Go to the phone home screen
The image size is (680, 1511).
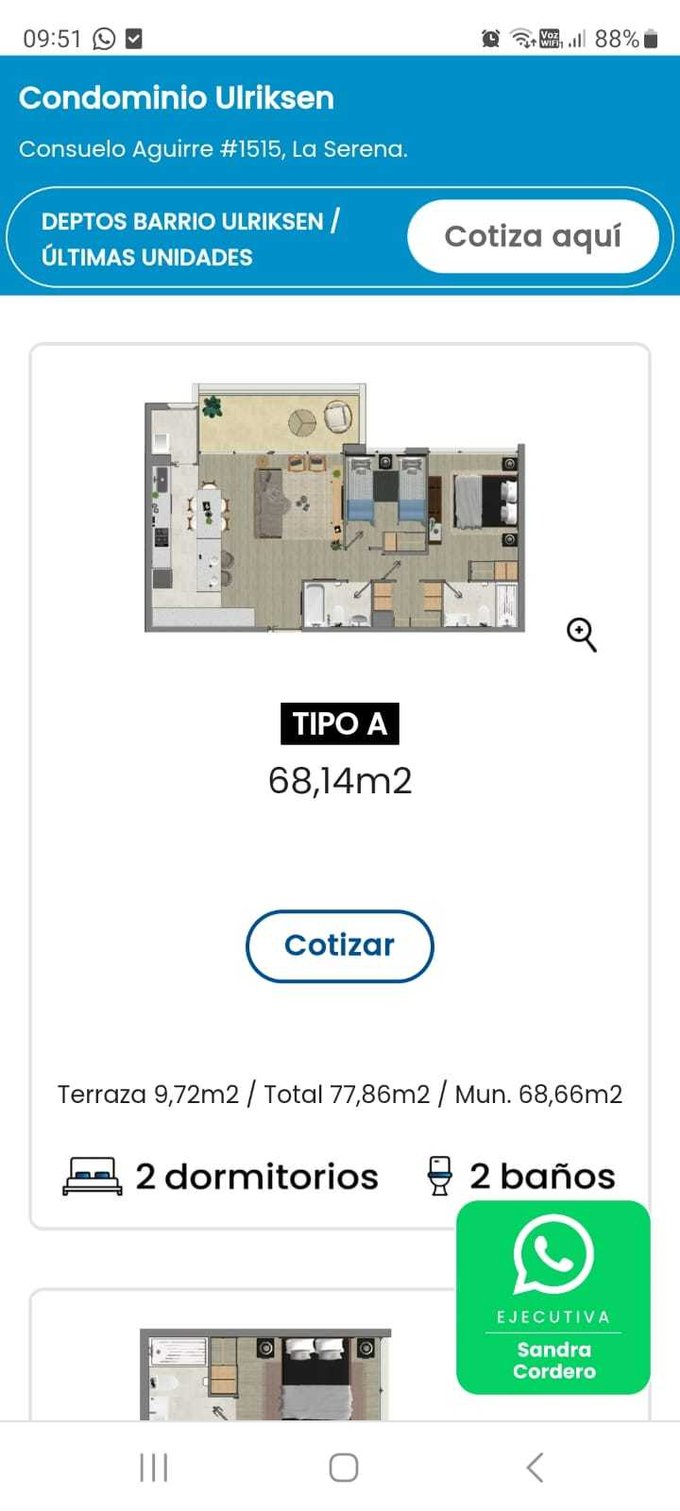343,1467
